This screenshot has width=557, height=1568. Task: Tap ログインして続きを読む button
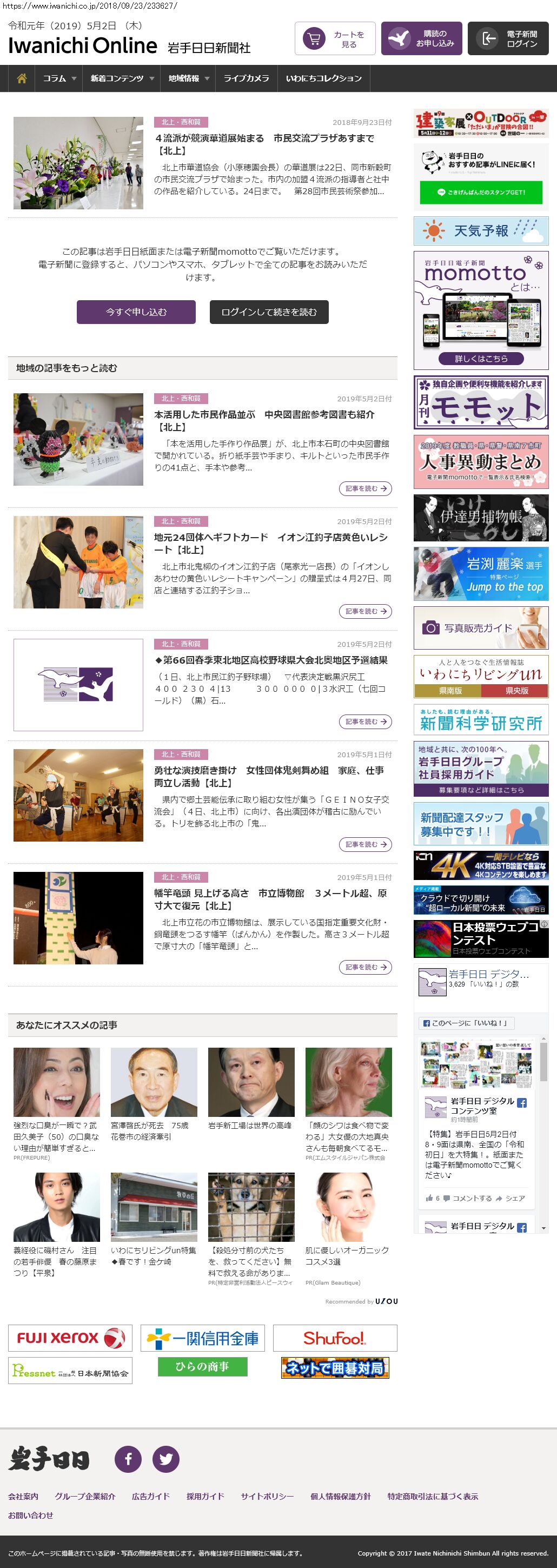pos(268,312)
